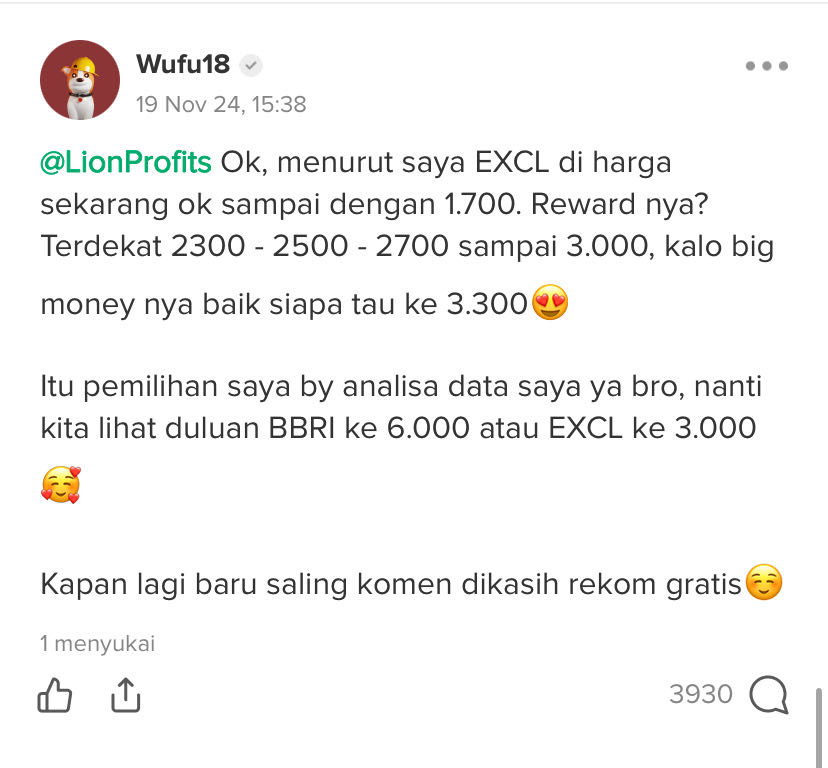Share this post
The image size is (828, 768).
125,695
